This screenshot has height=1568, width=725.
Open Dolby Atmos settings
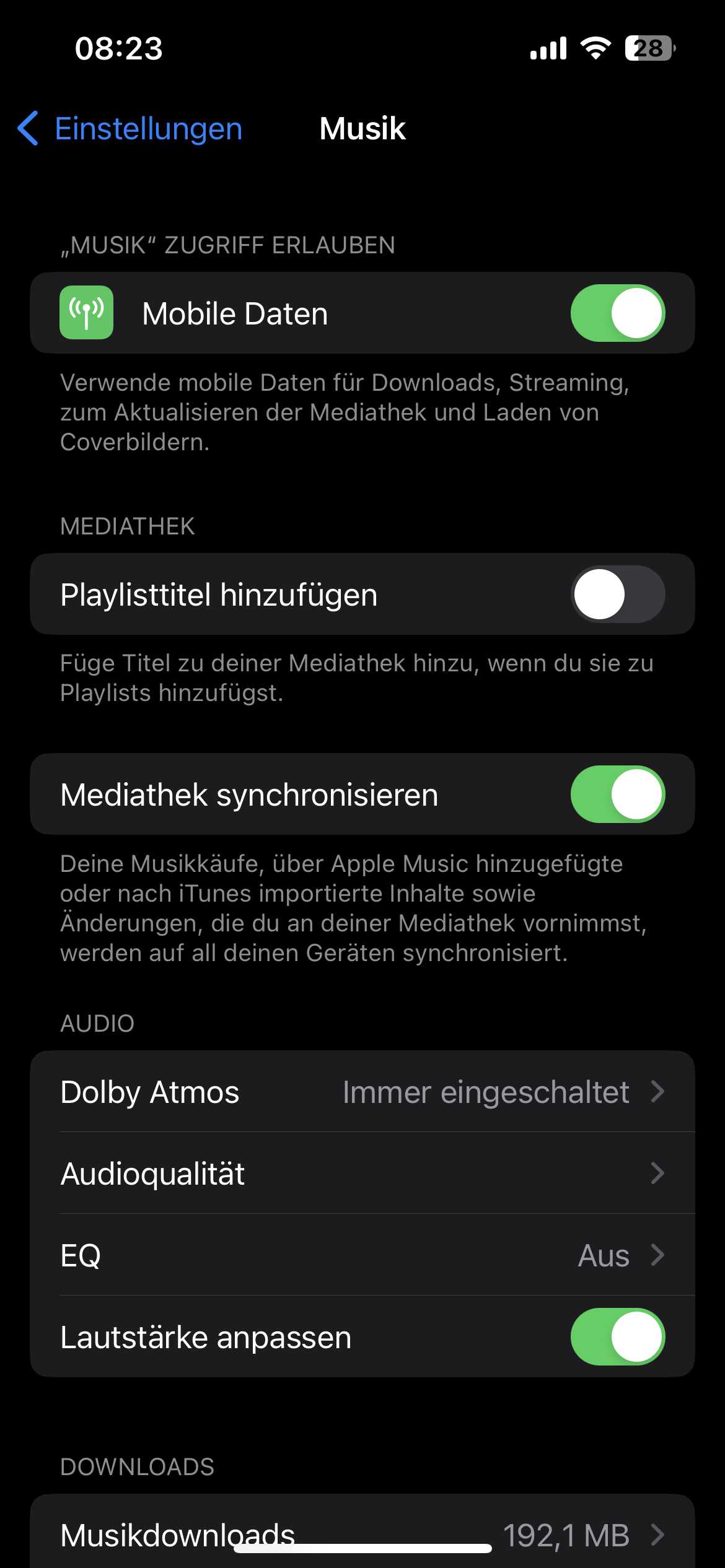pyautogui.click(x=362, y=1092)
